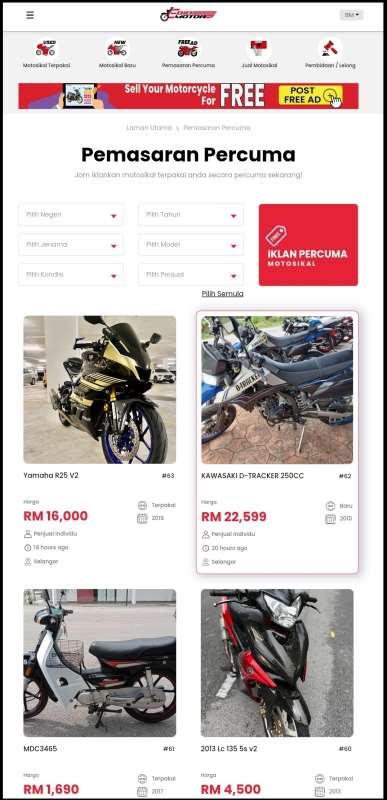Expand the Pilih Model dropdown
387x800 pixels.
tap(191, 244)
